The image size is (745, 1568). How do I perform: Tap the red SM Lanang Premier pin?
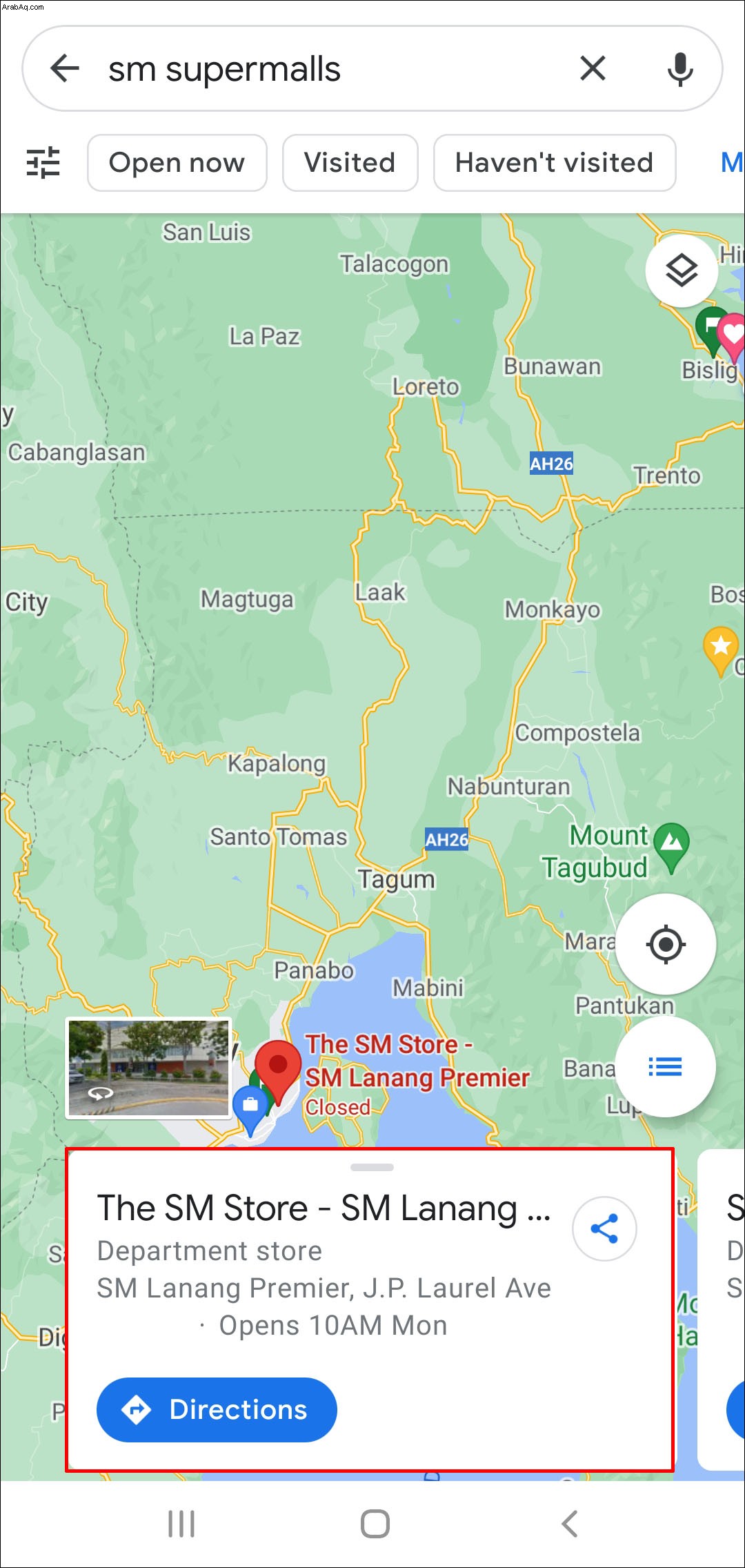(x=277, y=1068)
